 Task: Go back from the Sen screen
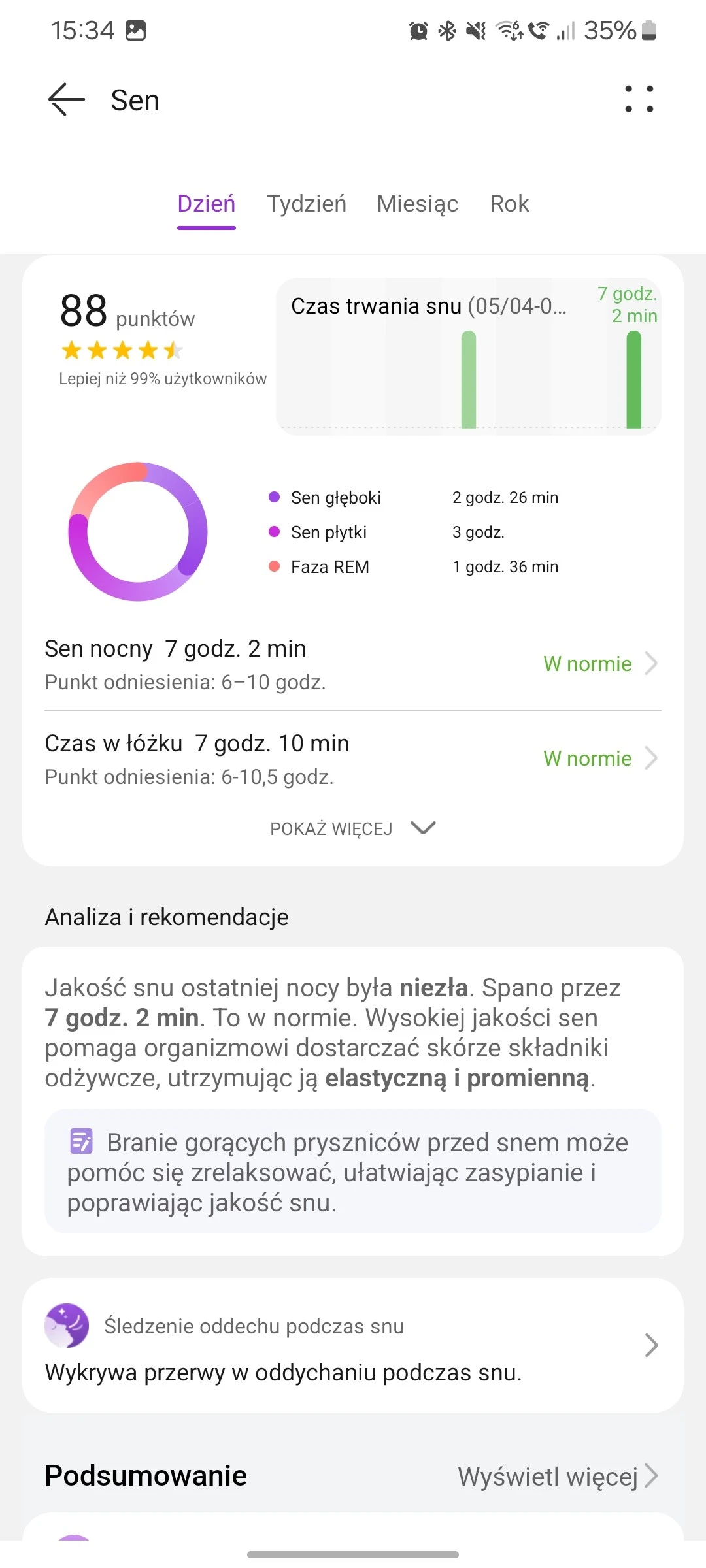[67, 100]
